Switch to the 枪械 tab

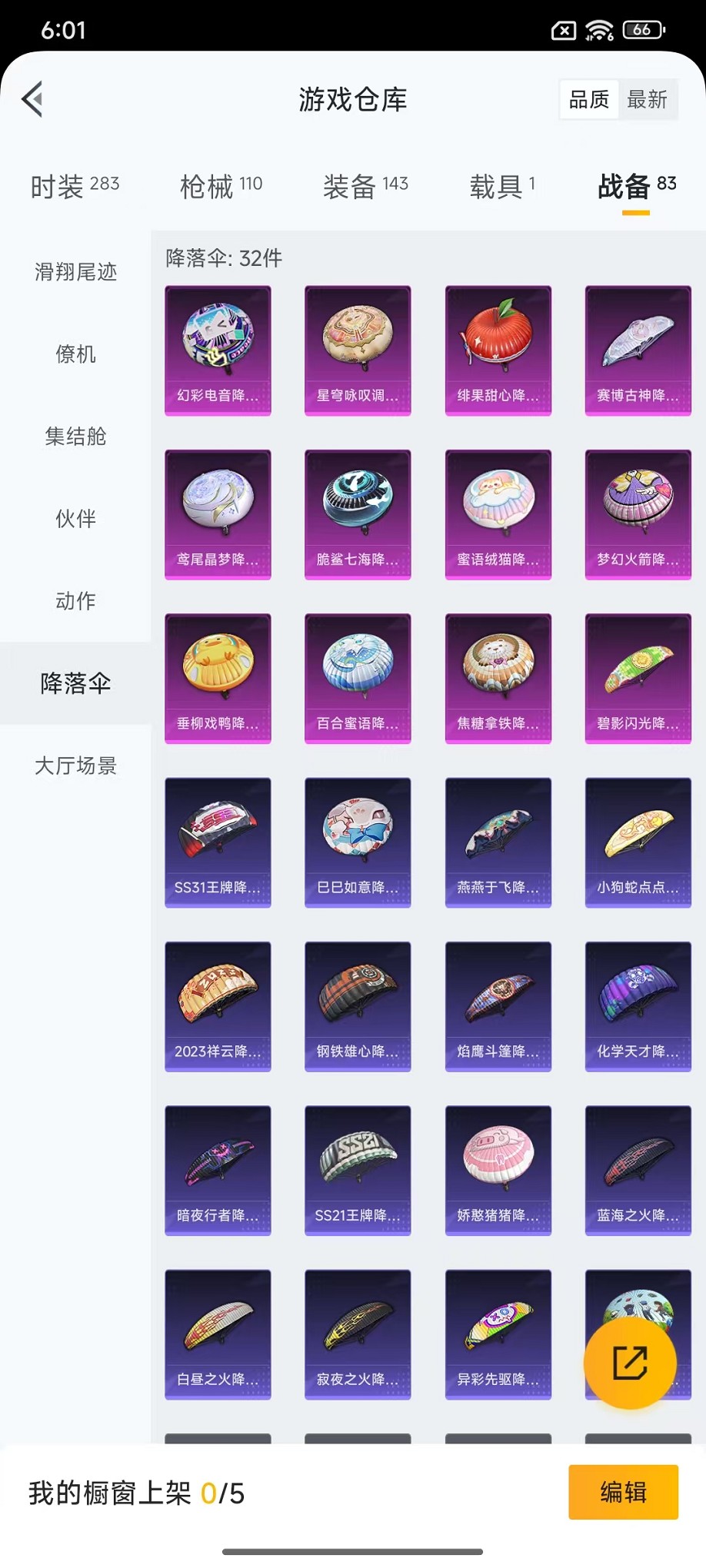click(x=221, y=186)
